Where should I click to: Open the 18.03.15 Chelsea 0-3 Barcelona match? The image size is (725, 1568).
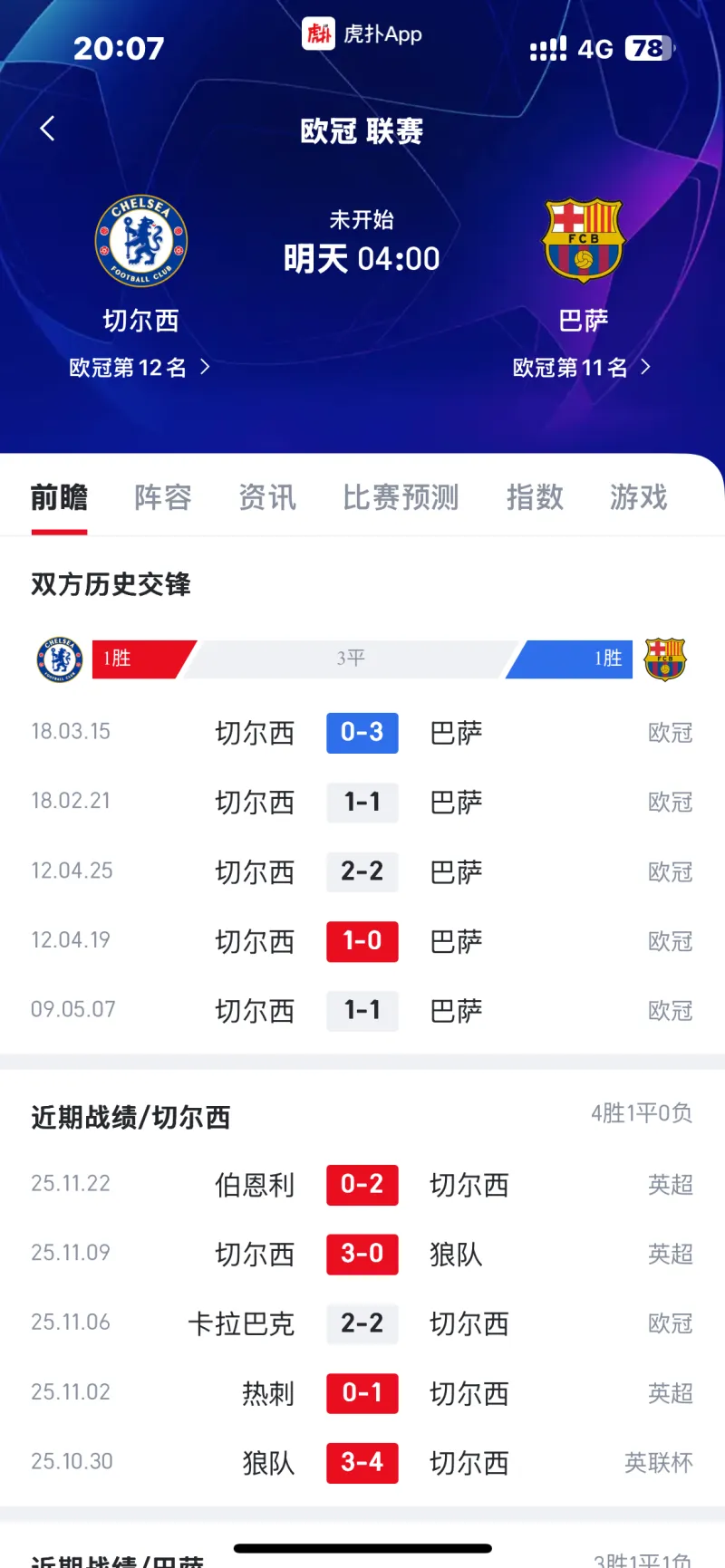tap(362, 732)
